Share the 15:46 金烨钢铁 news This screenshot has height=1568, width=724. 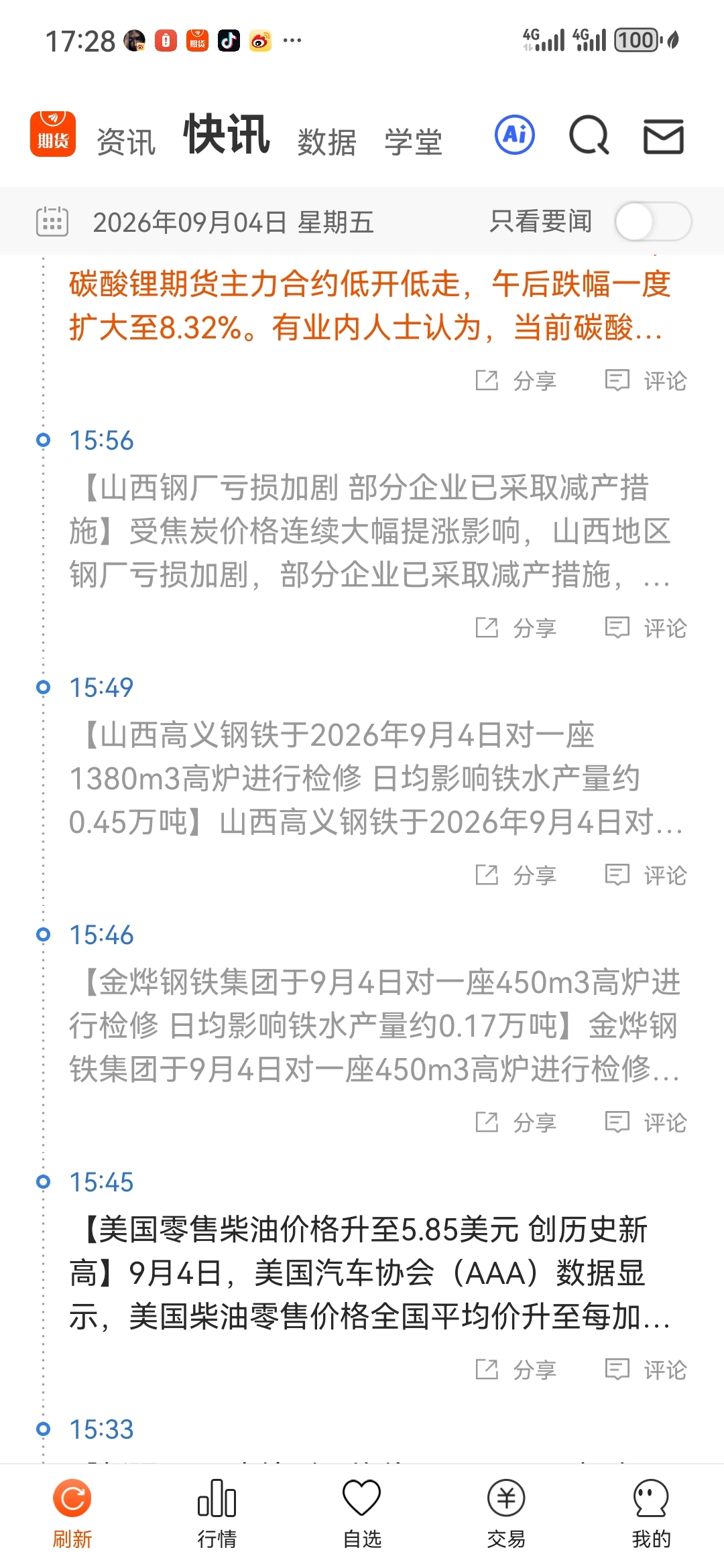coord(516,1122)
